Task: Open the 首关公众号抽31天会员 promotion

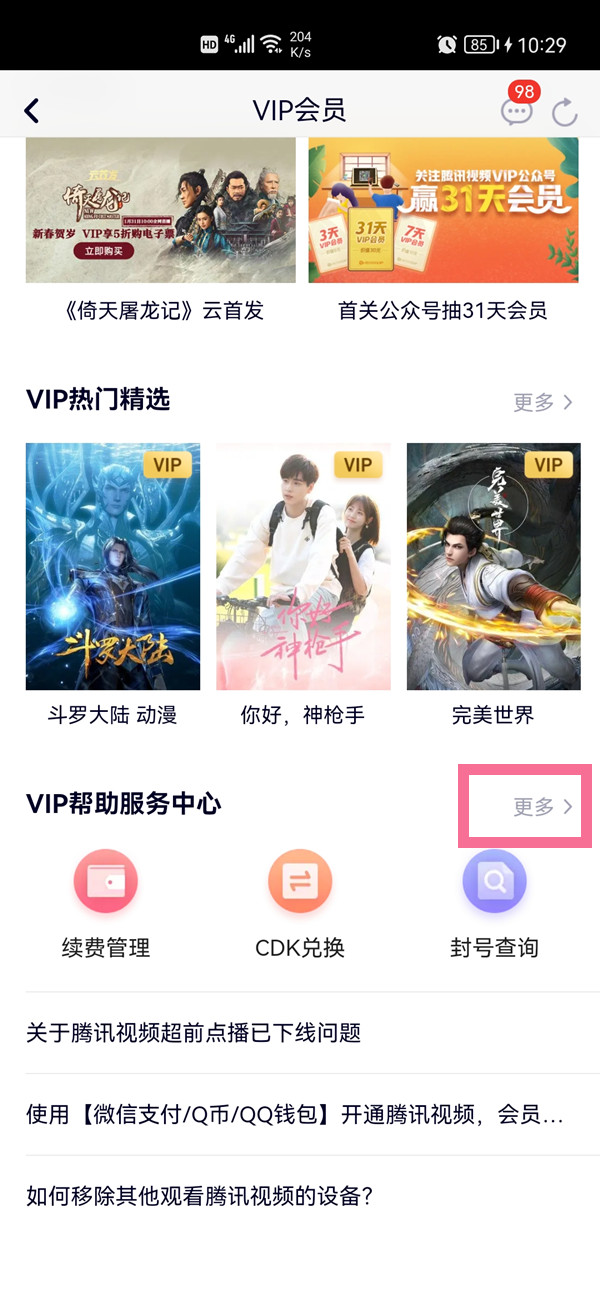Action: point(443,210)
